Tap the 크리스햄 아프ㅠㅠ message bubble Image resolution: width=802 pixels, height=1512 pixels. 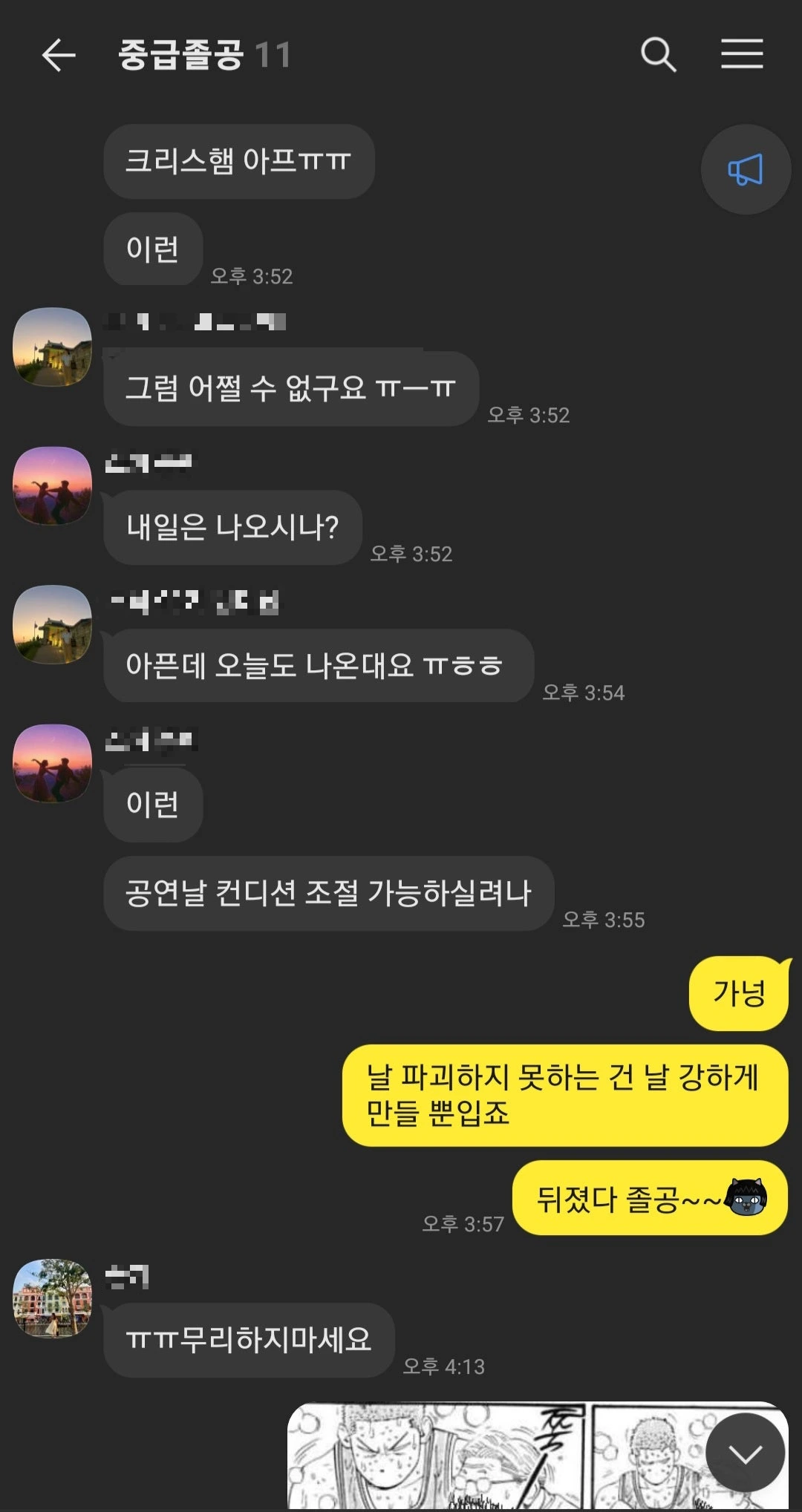[239, 162]
